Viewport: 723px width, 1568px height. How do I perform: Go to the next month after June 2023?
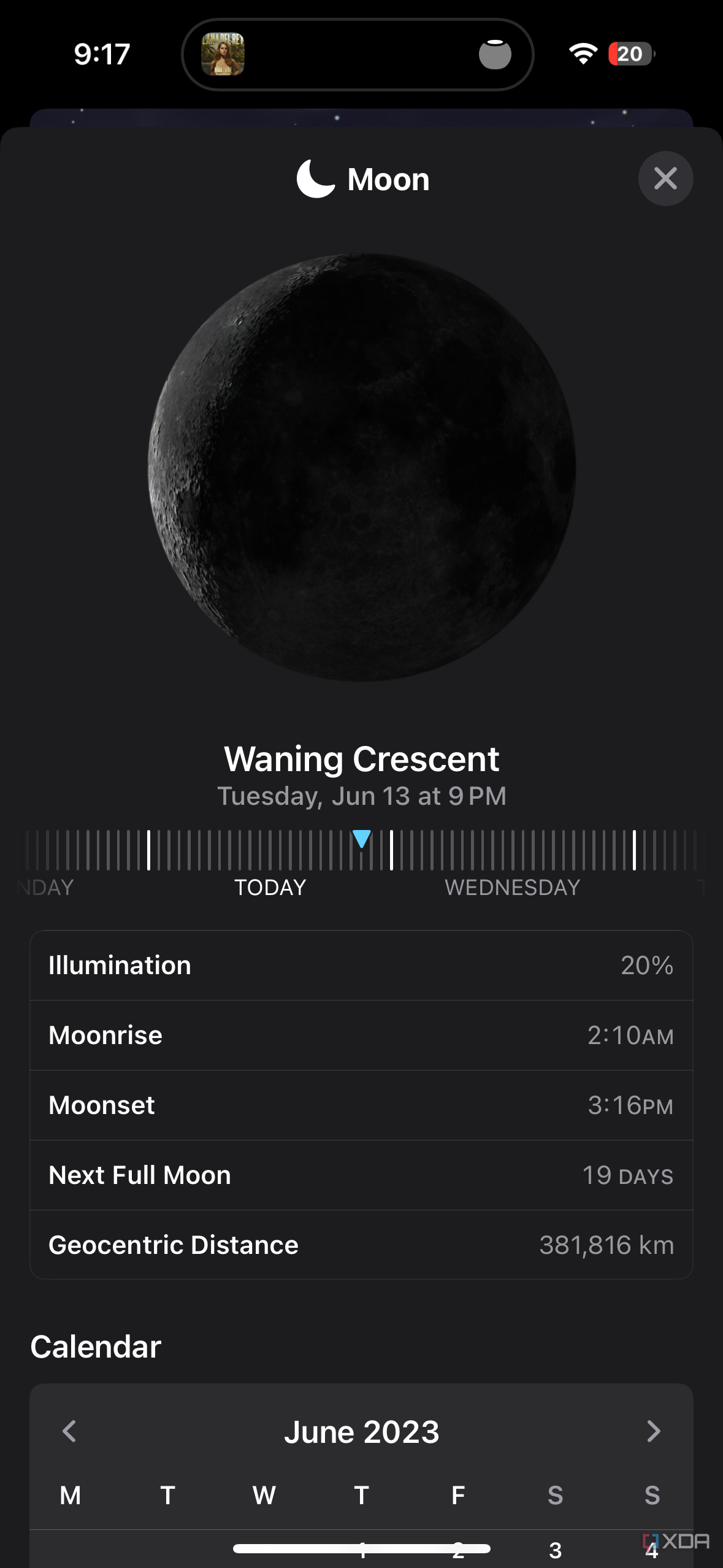click(653, 1431)
